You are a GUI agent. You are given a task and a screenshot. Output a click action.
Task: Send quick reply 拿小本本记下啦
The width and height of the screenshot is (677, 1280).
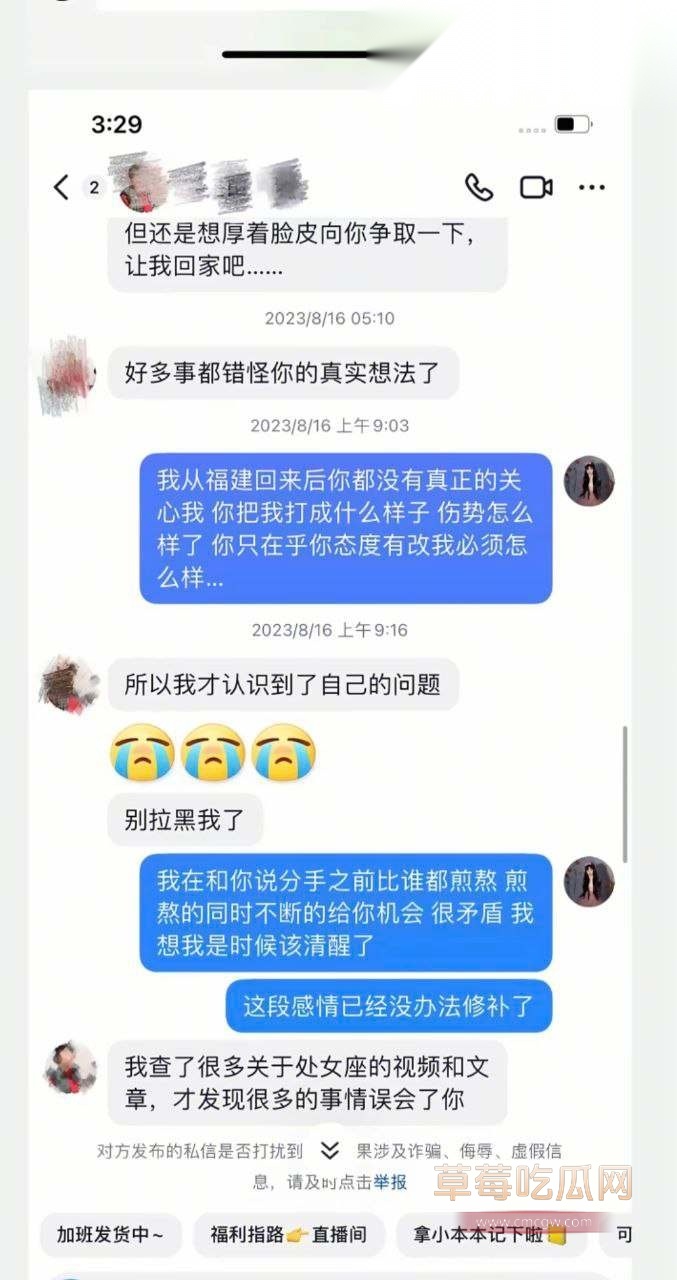pyautogui.click(x=491, y=1235)
